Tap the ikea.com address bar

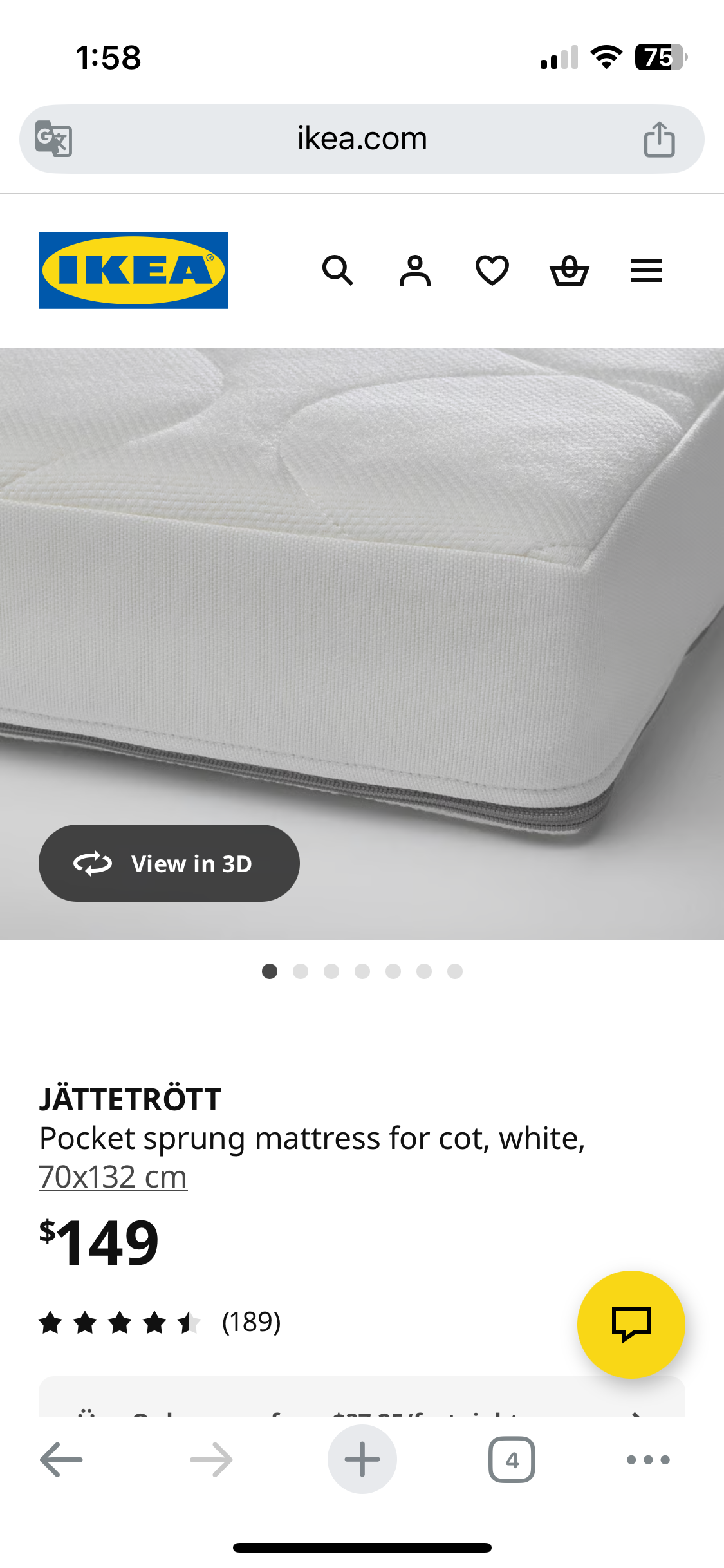pos(362,139)
